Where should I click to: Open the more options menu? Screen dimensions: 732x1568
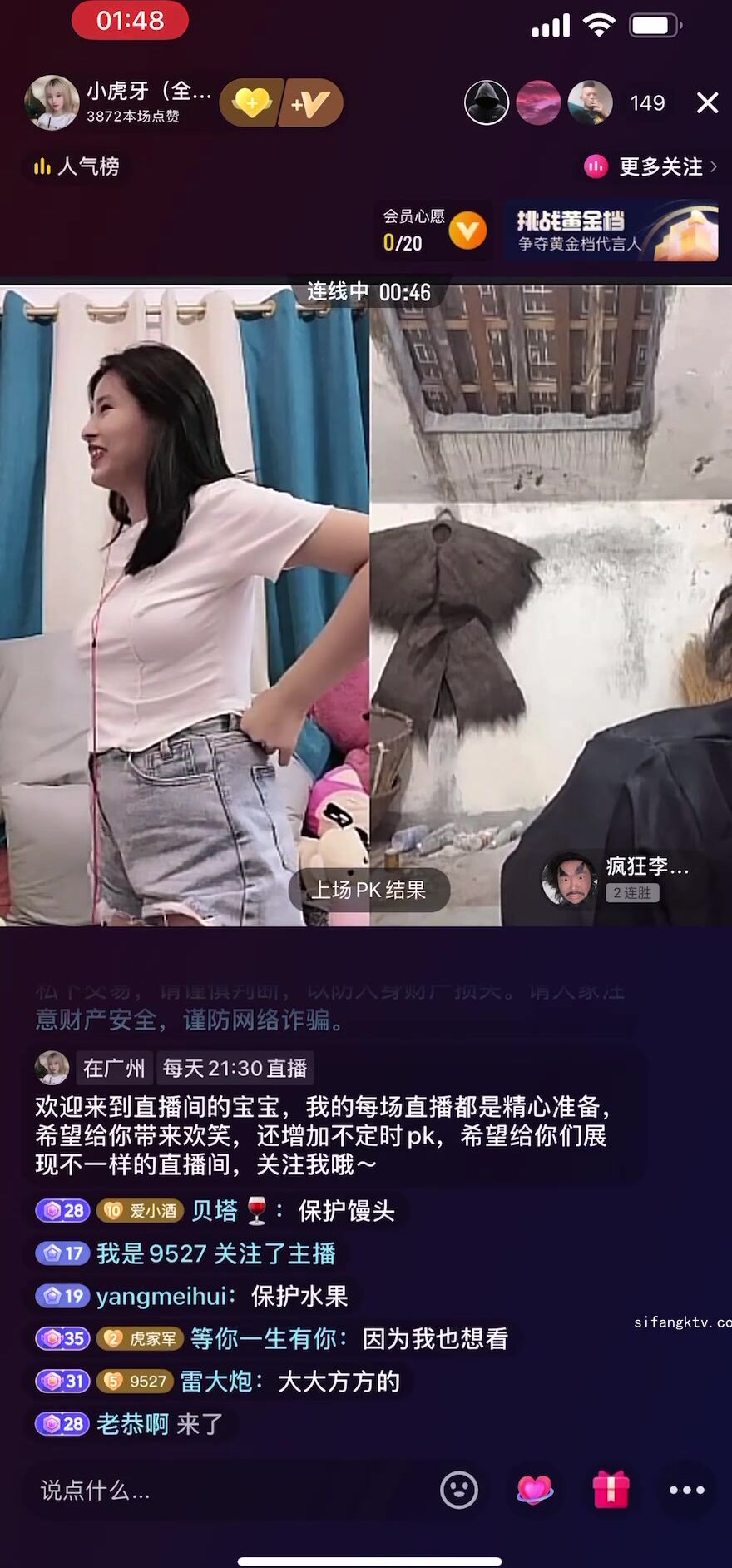(x=687, y=1490)
